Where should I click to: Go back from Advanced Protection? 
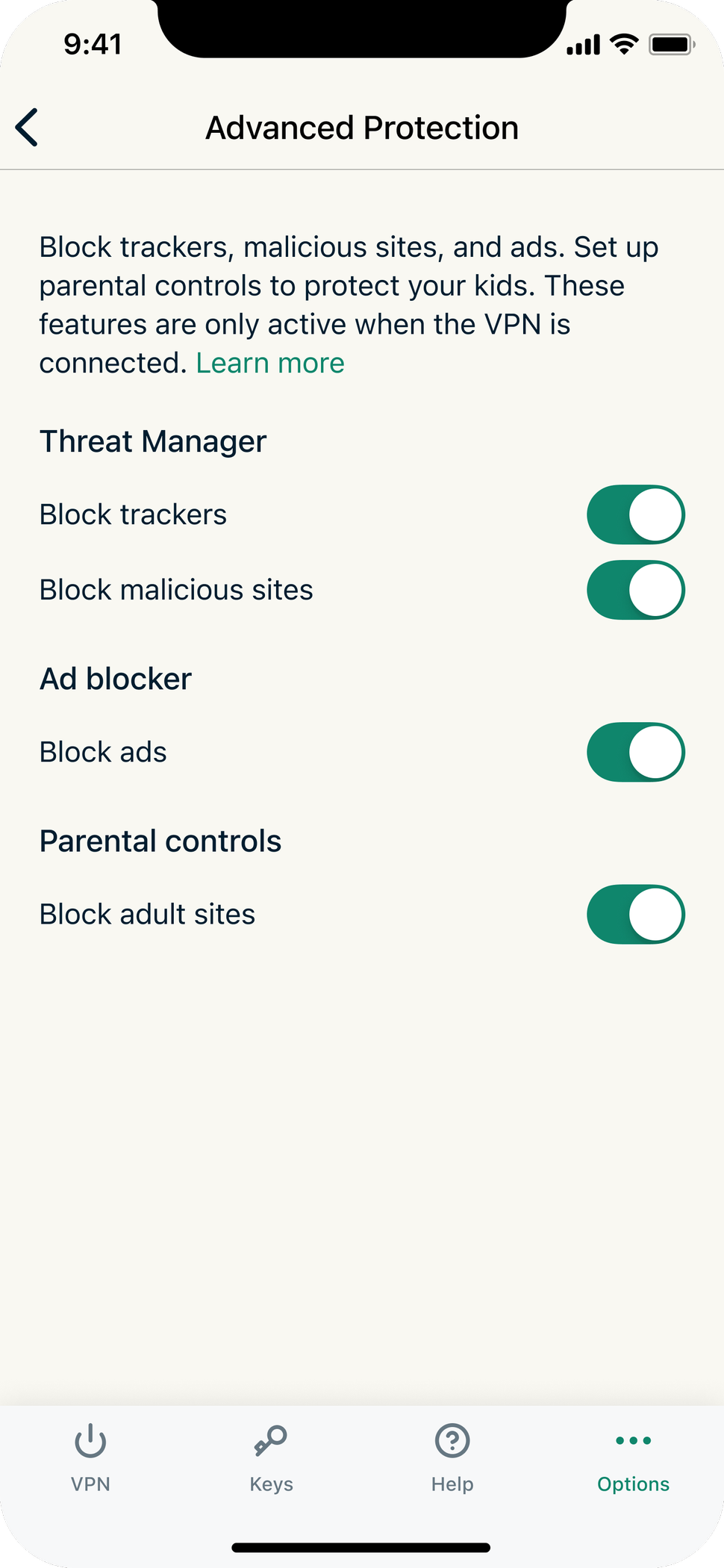pyautogui.click(x=28, y=128)
